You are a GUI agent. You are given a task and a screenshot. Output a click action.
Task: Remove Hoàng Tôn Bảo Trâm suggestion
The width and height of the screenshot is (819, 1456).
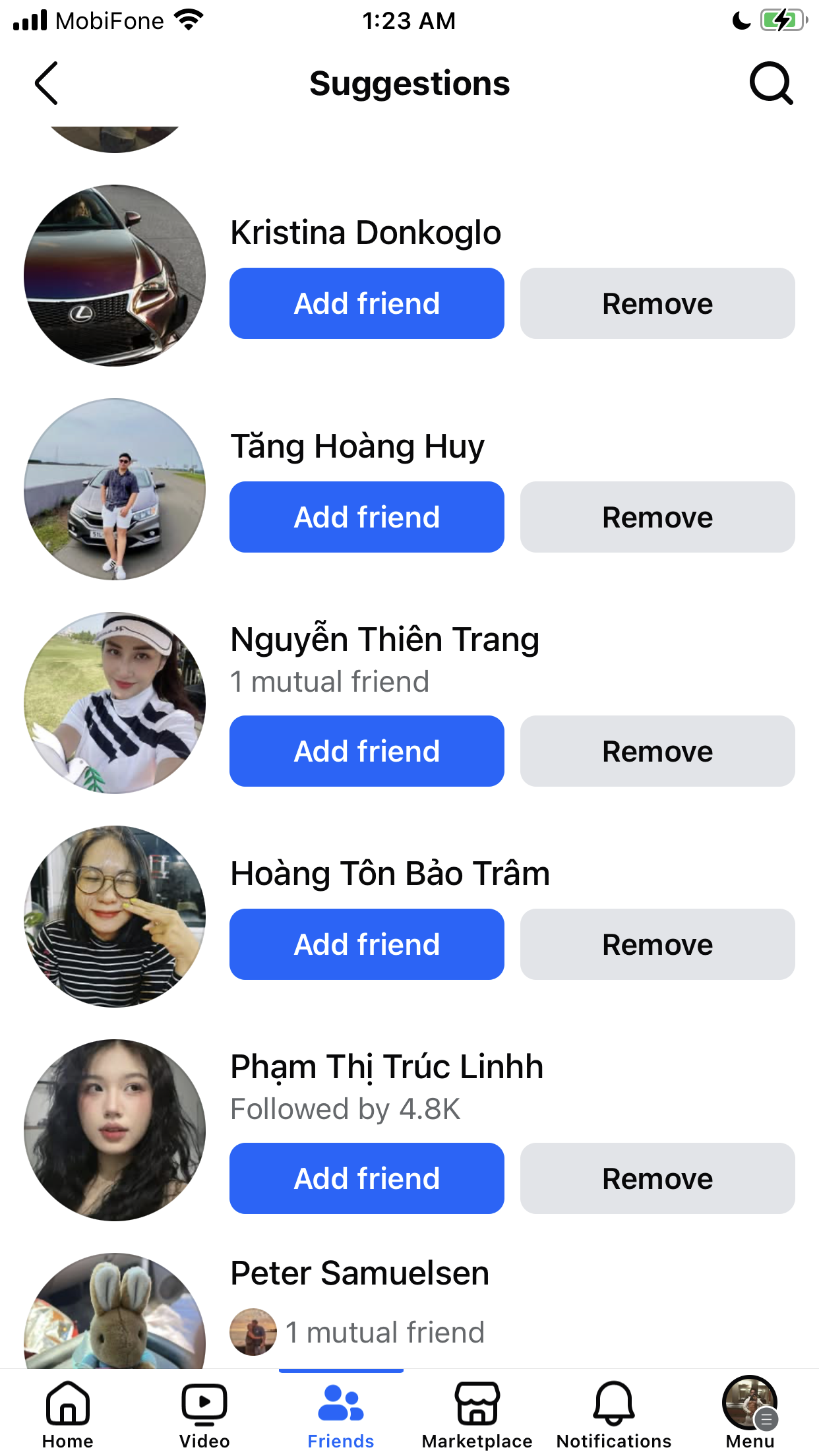coord(657,944)
